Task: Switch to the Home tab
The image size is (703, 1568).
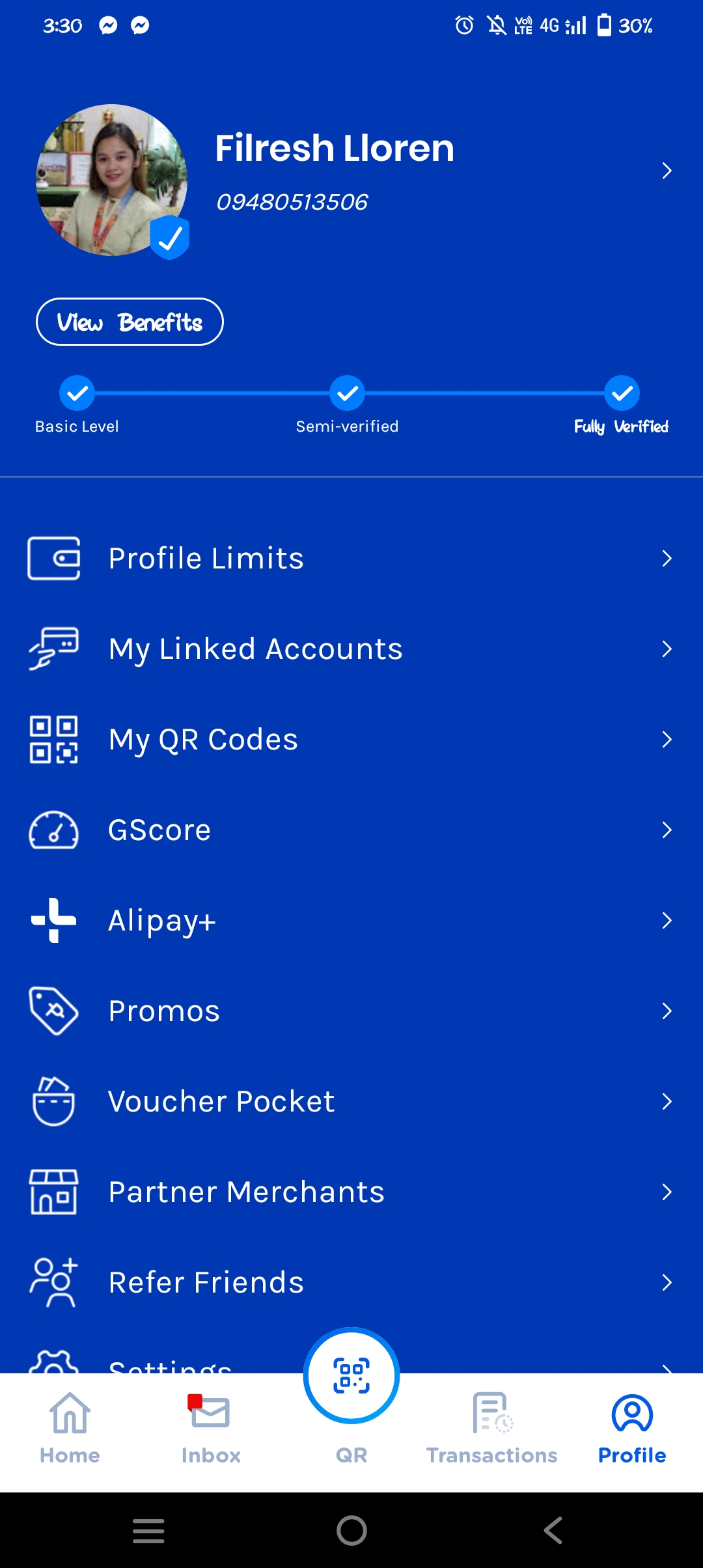Action: coord(70,1429)
